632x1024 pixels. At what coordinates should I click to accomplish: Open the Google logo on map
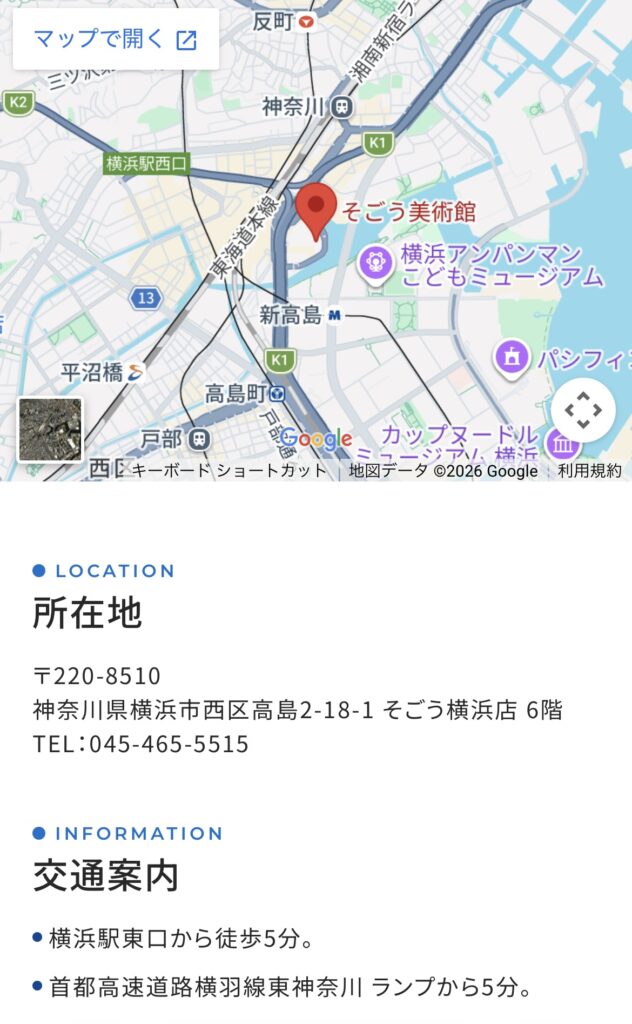tap(316, 439)
